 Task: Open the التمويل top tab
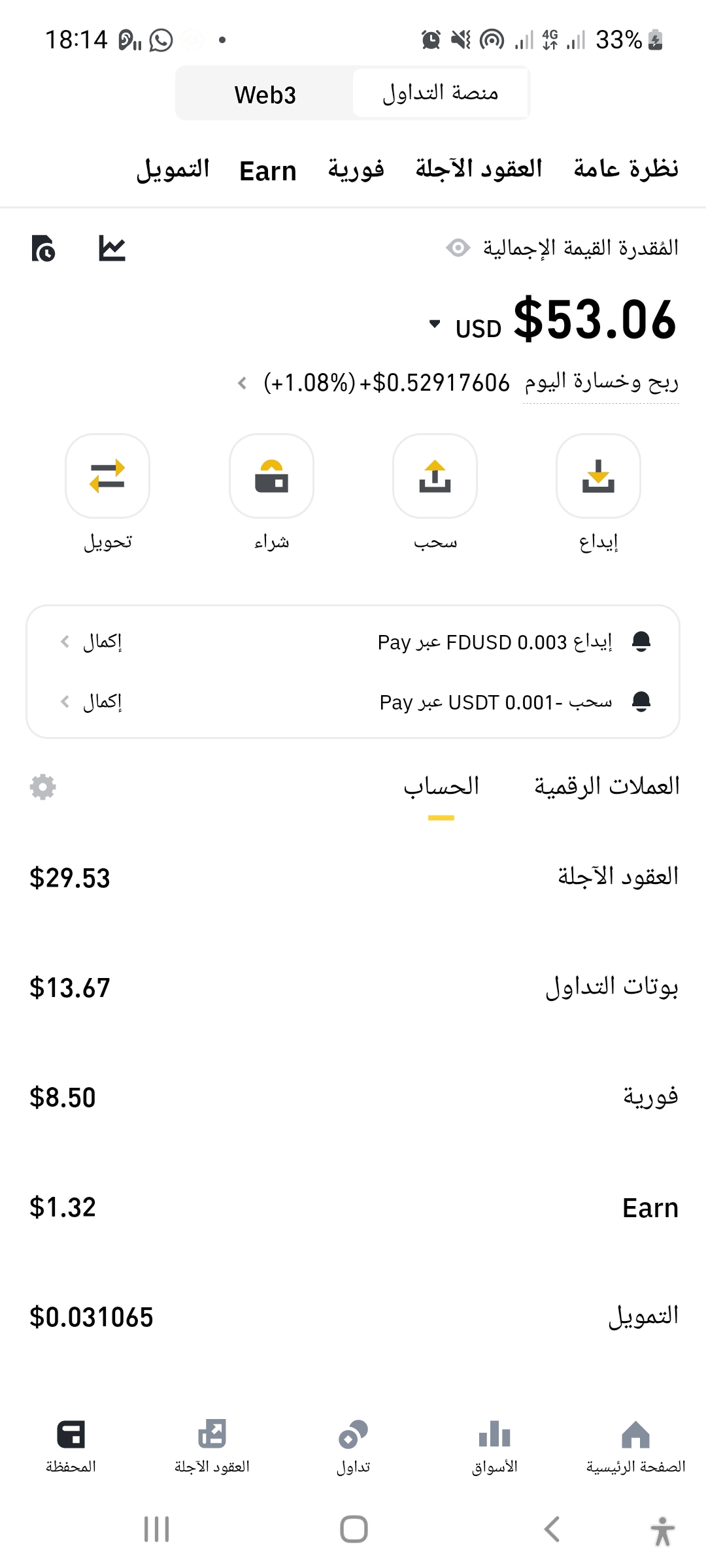tap(173, 169)
